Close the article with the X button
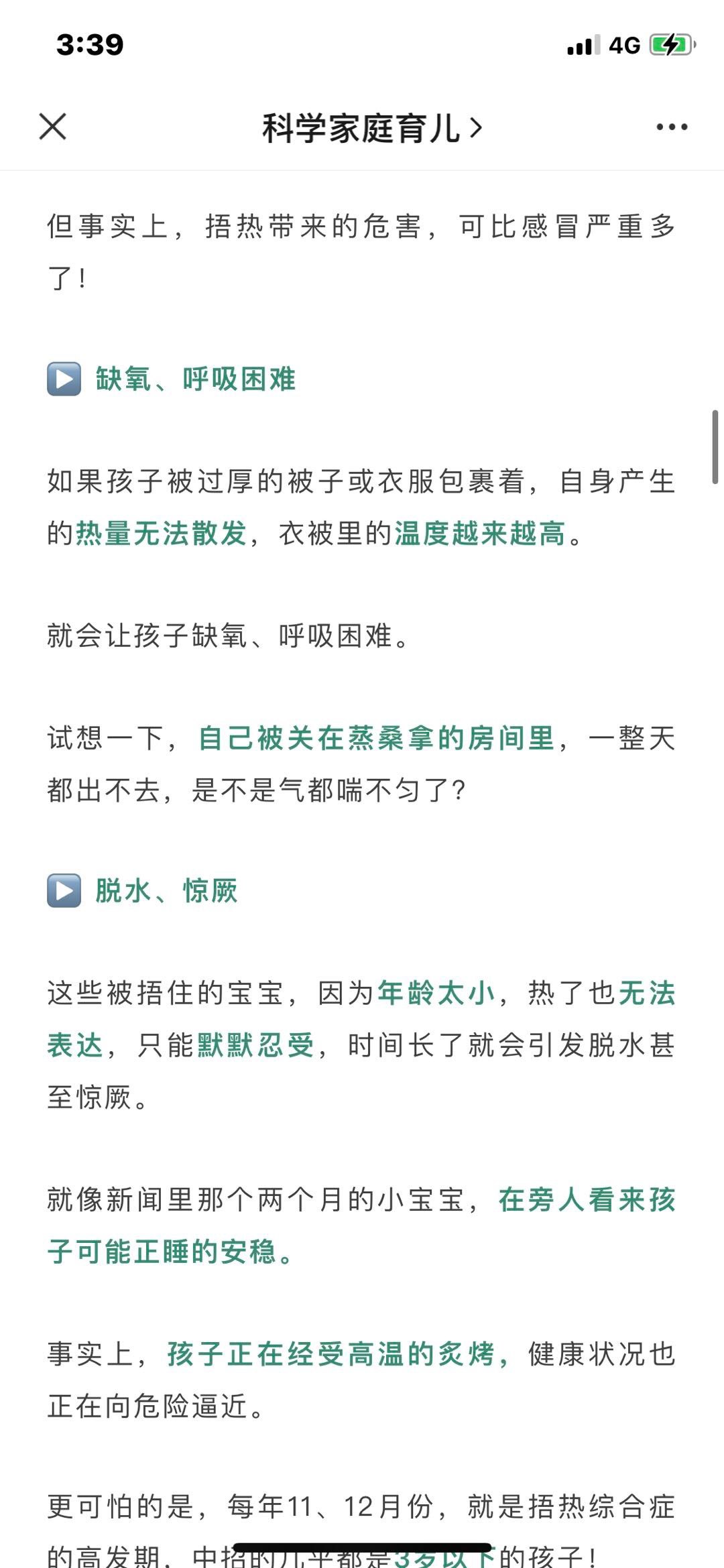Screen dimensions: 724x1568 point(53,127)
